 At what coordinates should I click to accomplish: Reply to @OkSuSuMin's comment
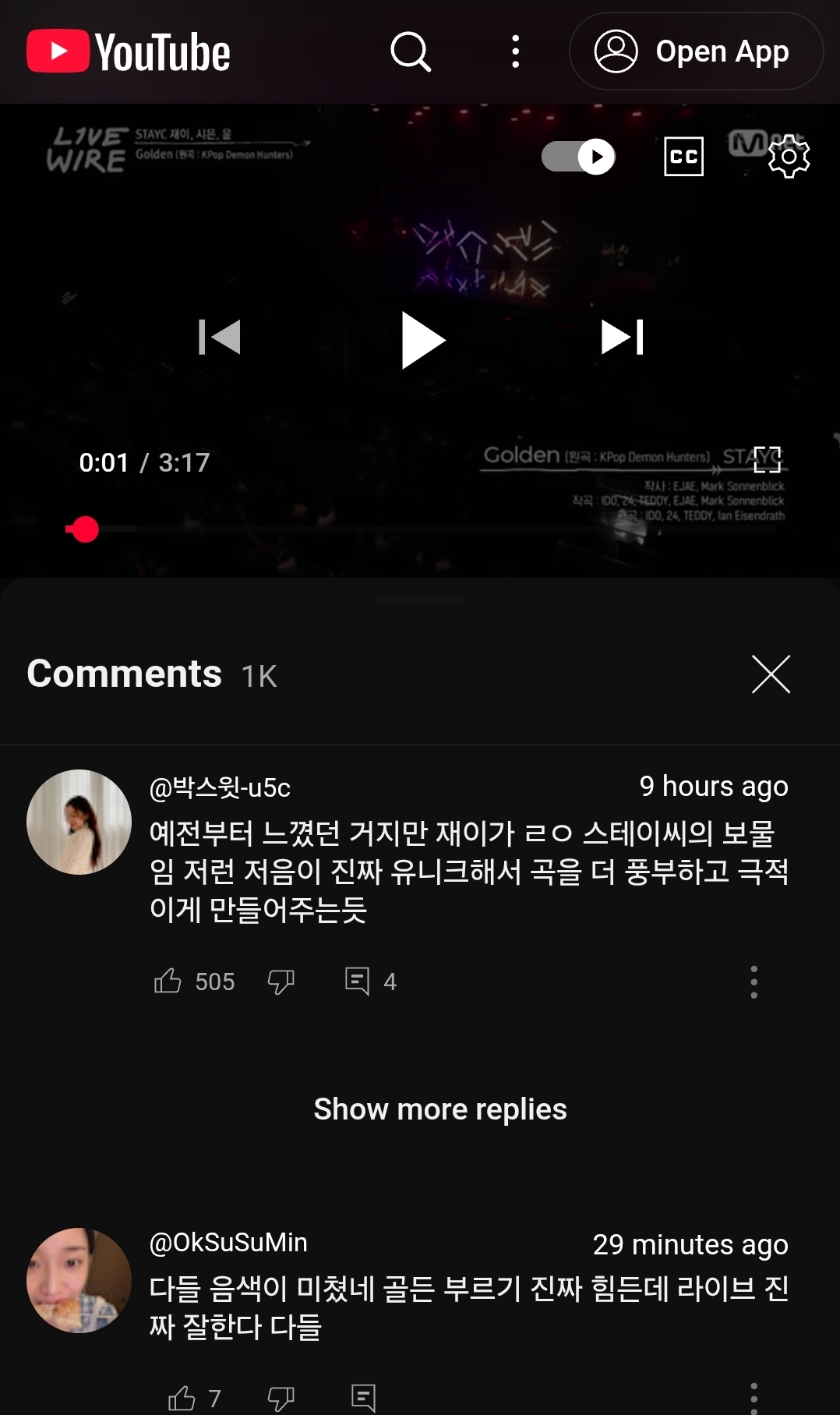click(x=363, y=1398)
